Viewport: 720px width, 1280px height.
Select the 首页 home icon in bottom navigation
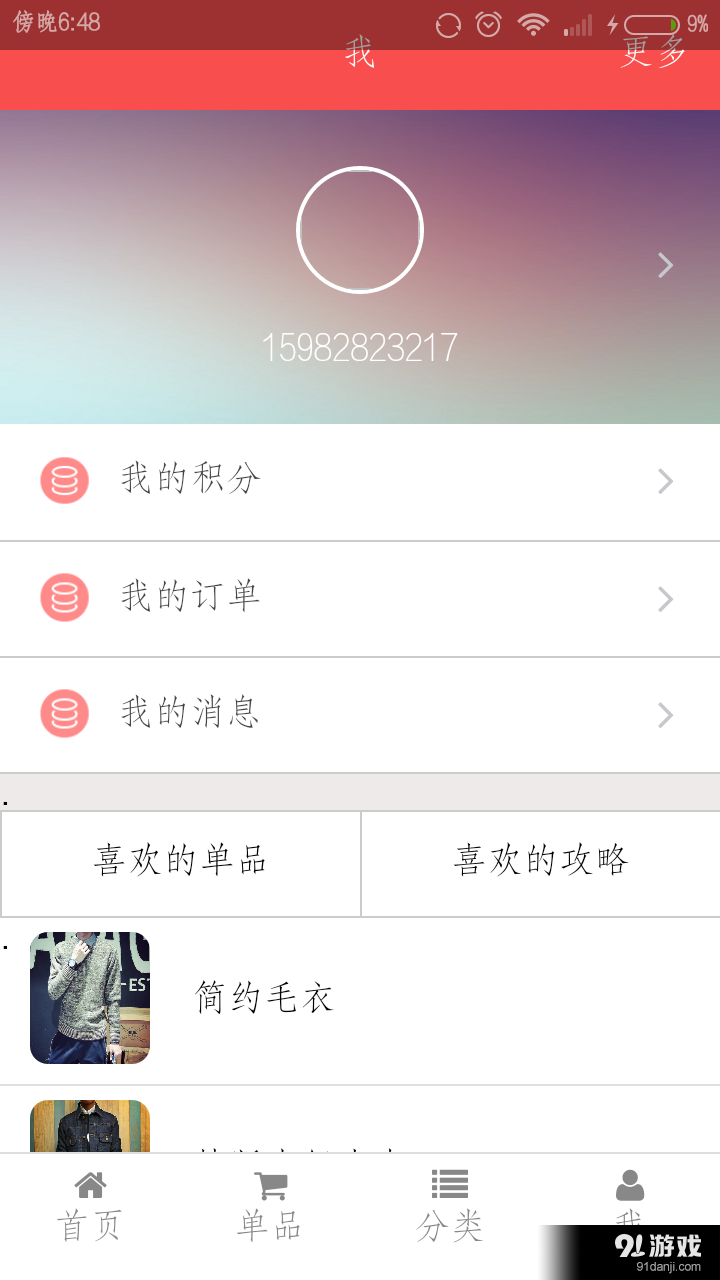coord(89,1186)
